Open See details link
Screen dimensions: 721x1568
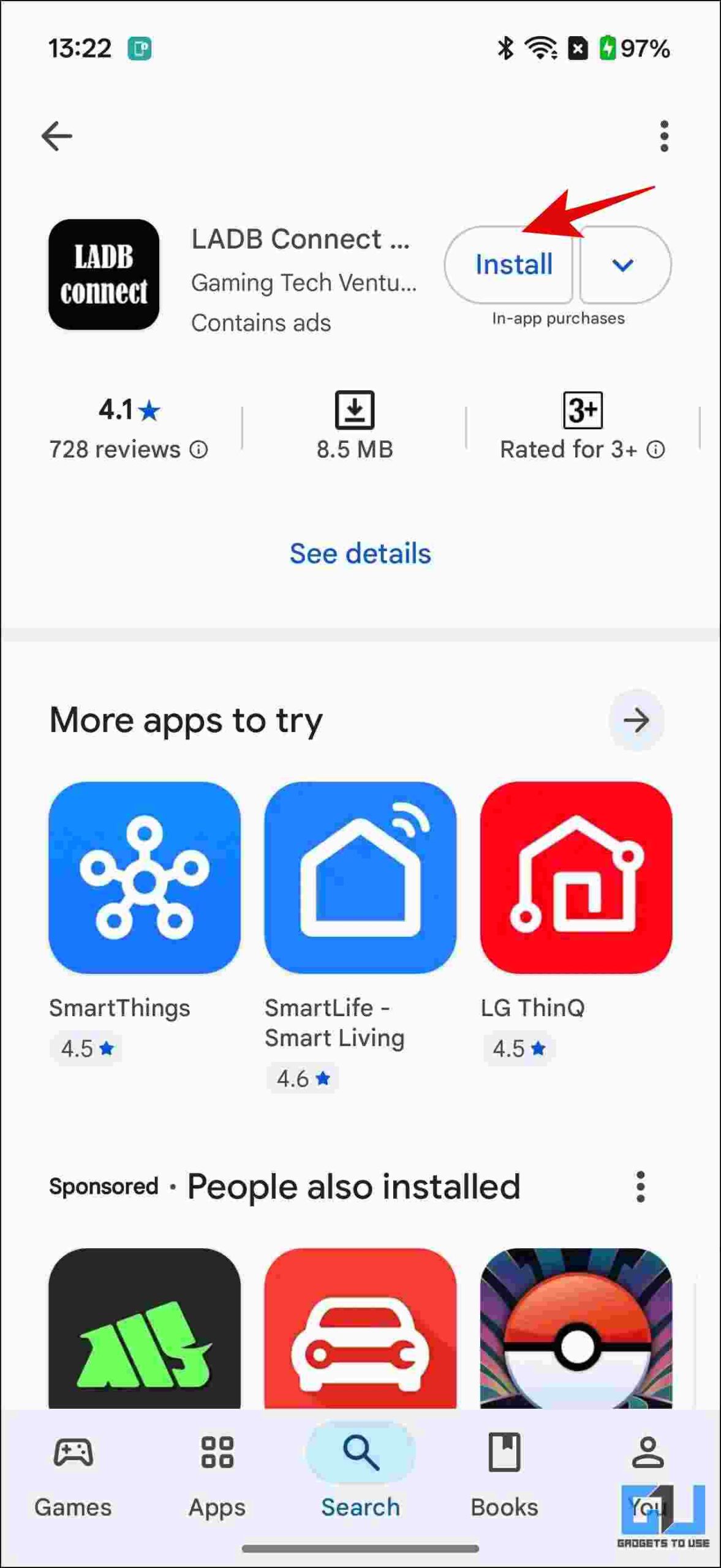click(x=360, y=553)
